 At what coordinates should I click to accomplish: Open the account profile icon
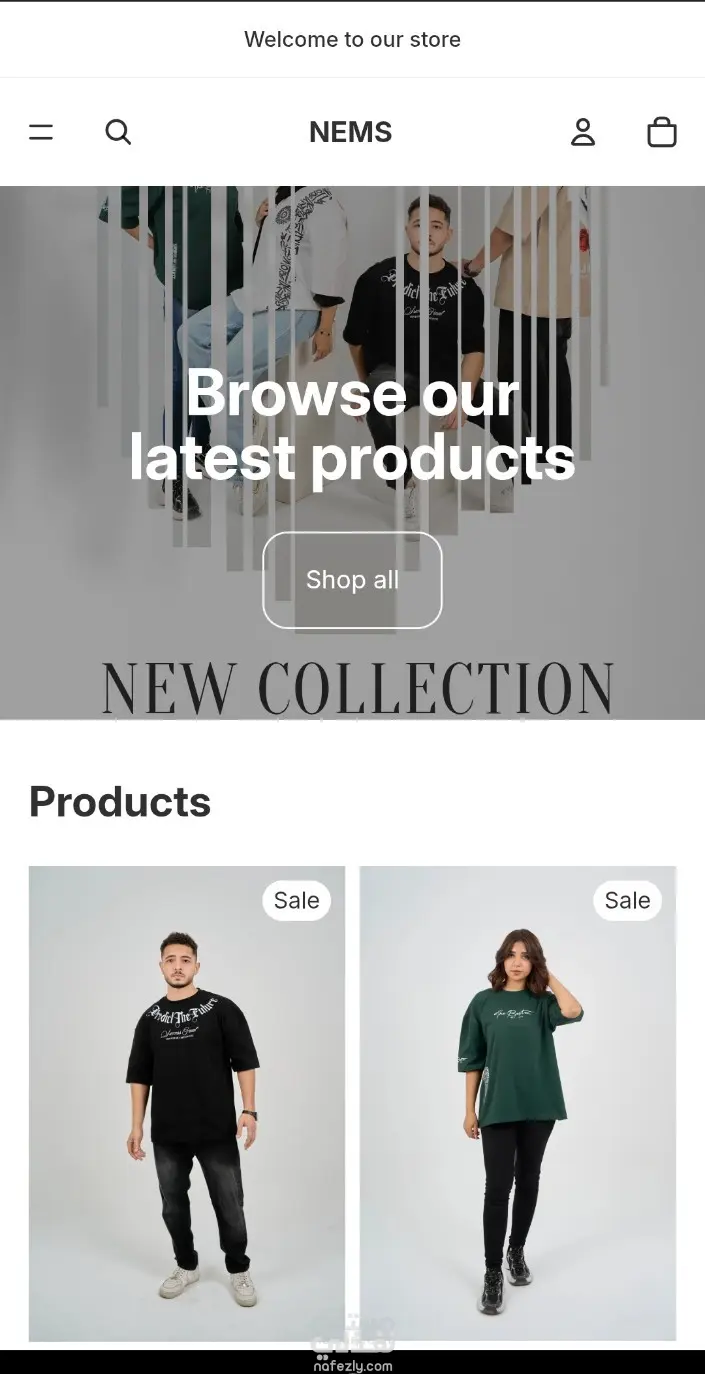tap(583, 132)
